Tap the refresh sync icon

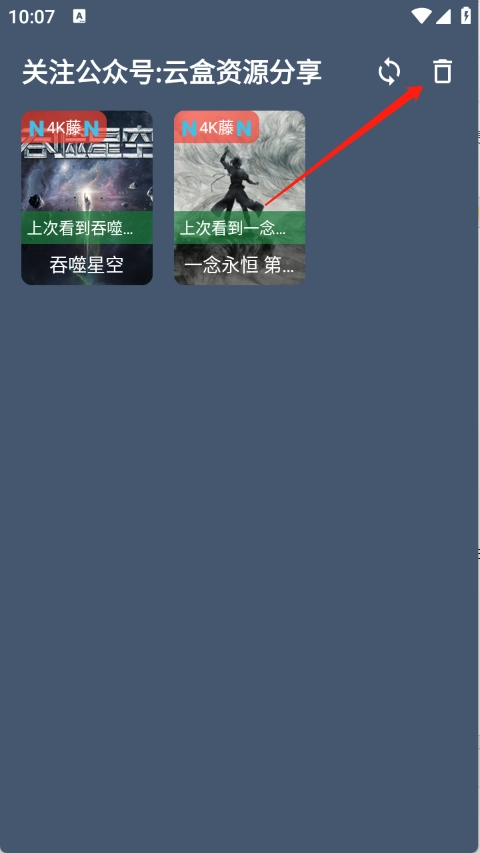click(x=389, y=72)
